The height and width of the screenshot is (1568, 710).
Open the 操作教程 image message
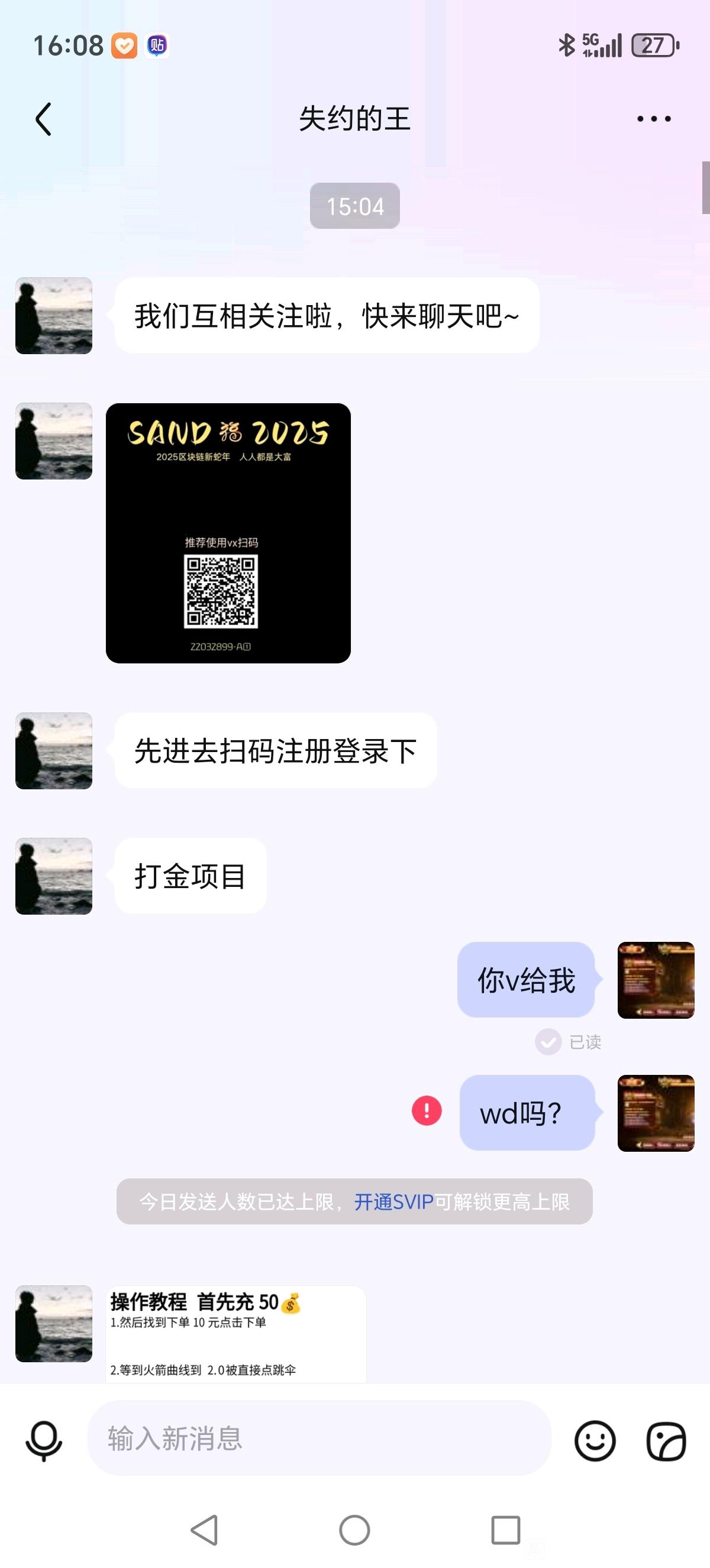pos(235,1334)
